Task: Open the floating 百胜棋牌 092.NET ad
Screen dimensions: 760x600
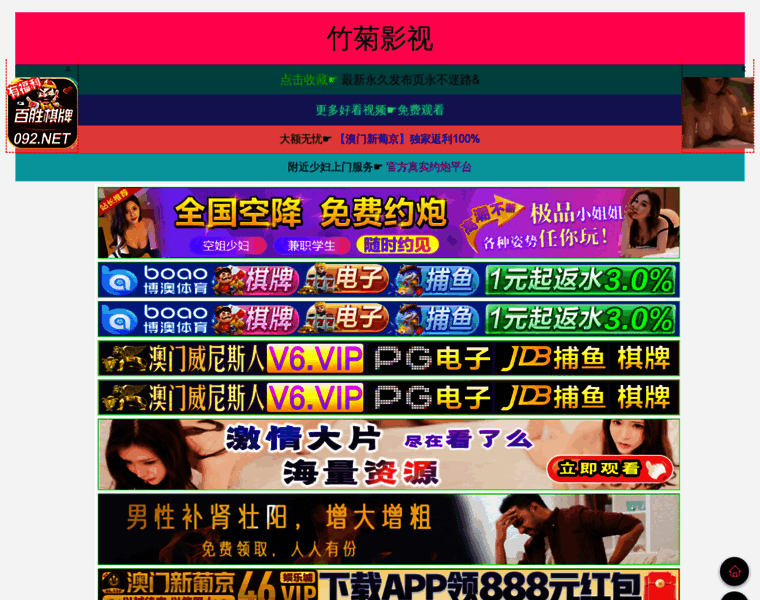Action: tap(42, 115)
